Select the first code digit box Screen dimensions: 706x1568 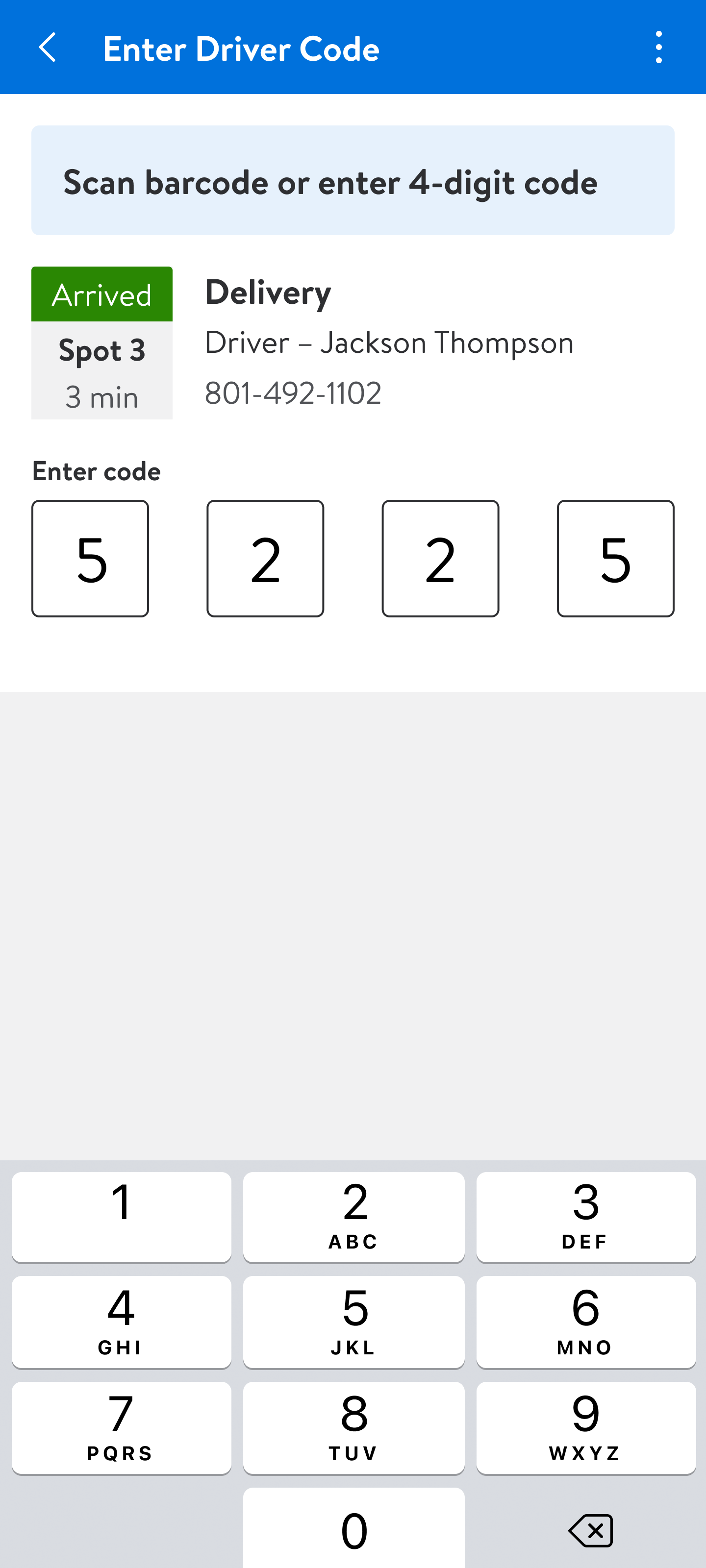pyautogui.click(x=90, y=558)
